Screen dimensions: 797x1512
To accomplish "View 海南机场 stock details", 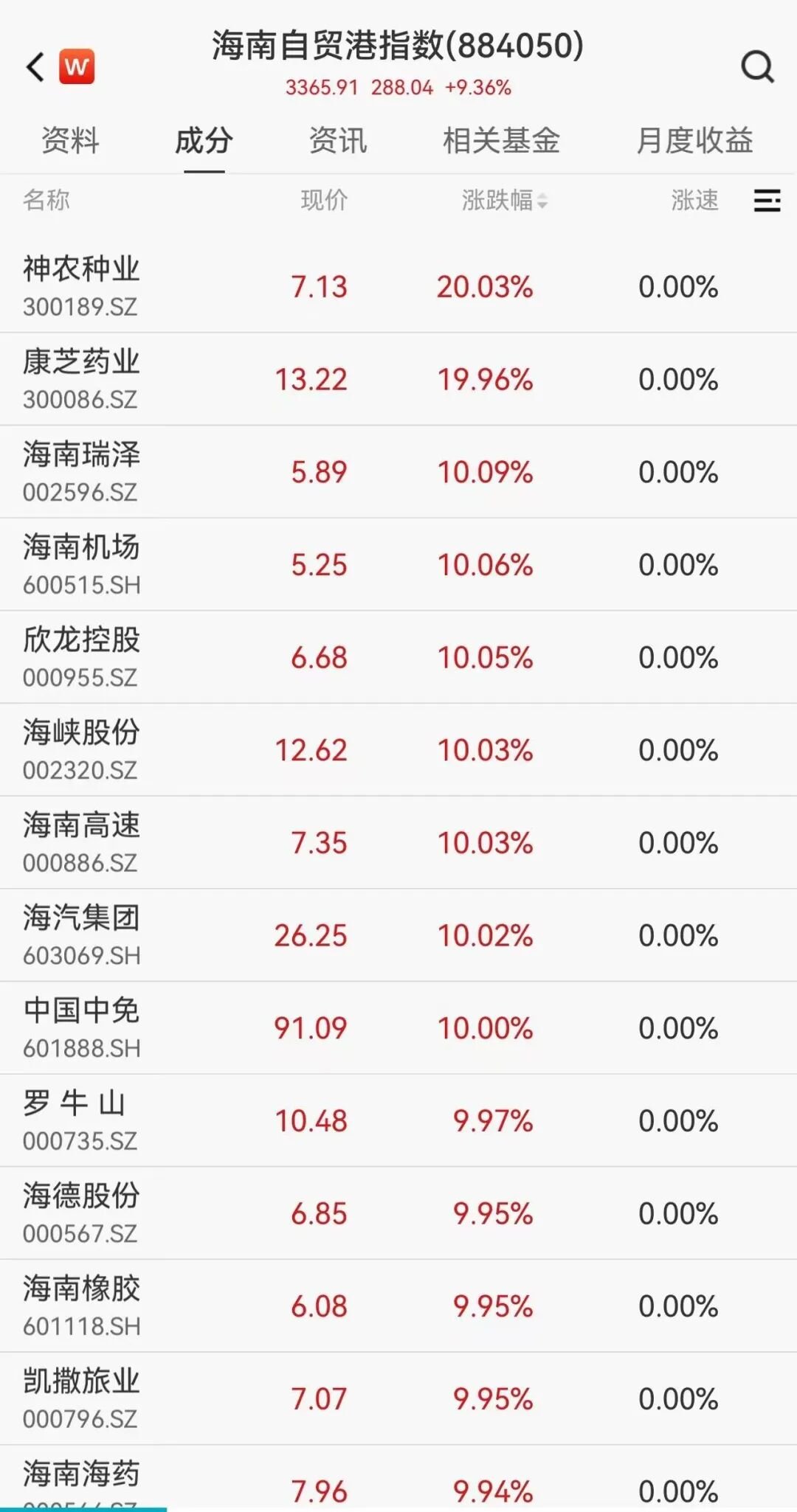I will [81, 564].
